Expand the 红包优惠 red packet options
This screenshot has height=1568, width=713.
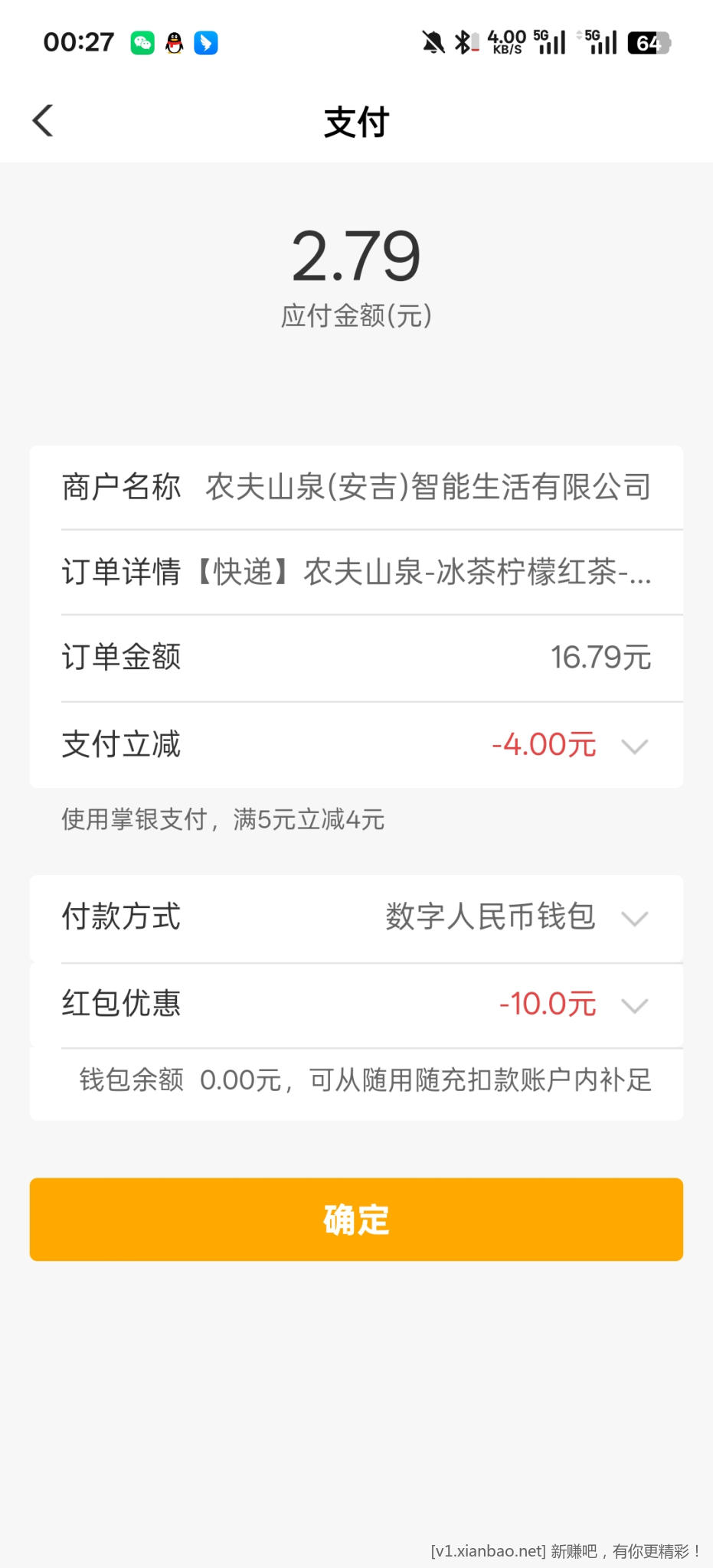[634, 1005]
